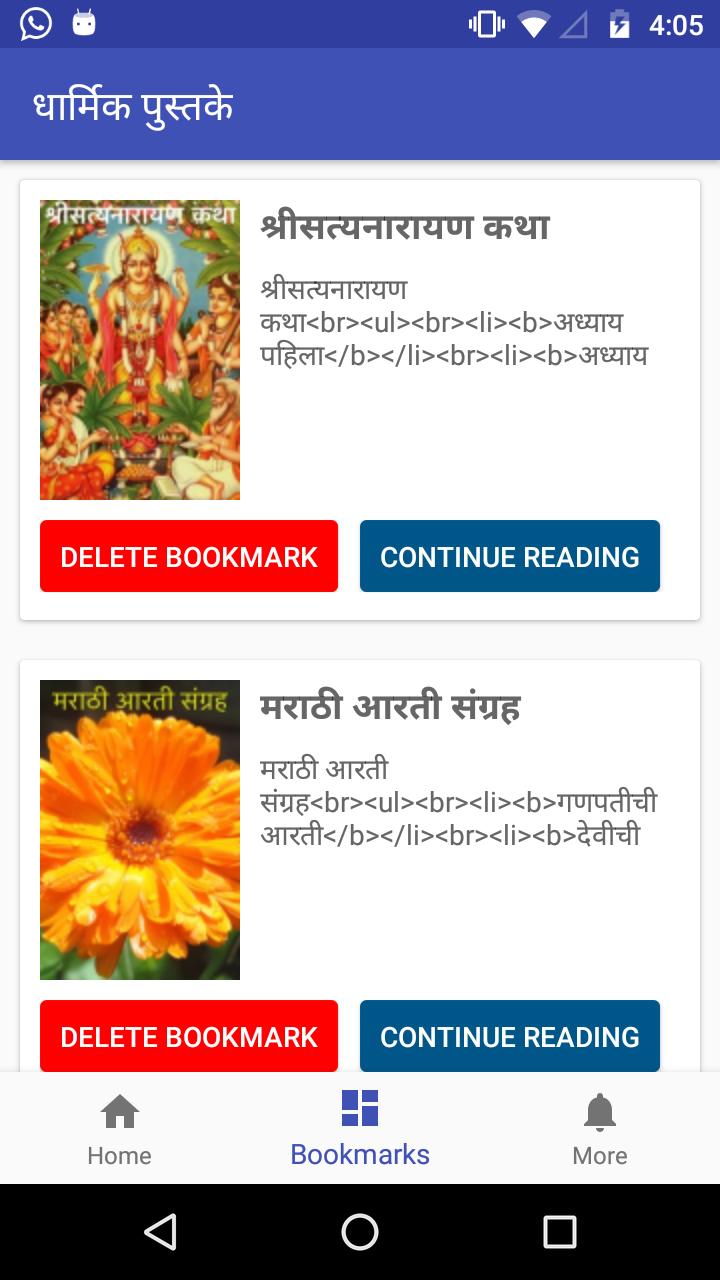The image size is (720, 1280).
Task: Open the मराठी आरती संग्रह flower thumbnail
Action: coord(140,828)
